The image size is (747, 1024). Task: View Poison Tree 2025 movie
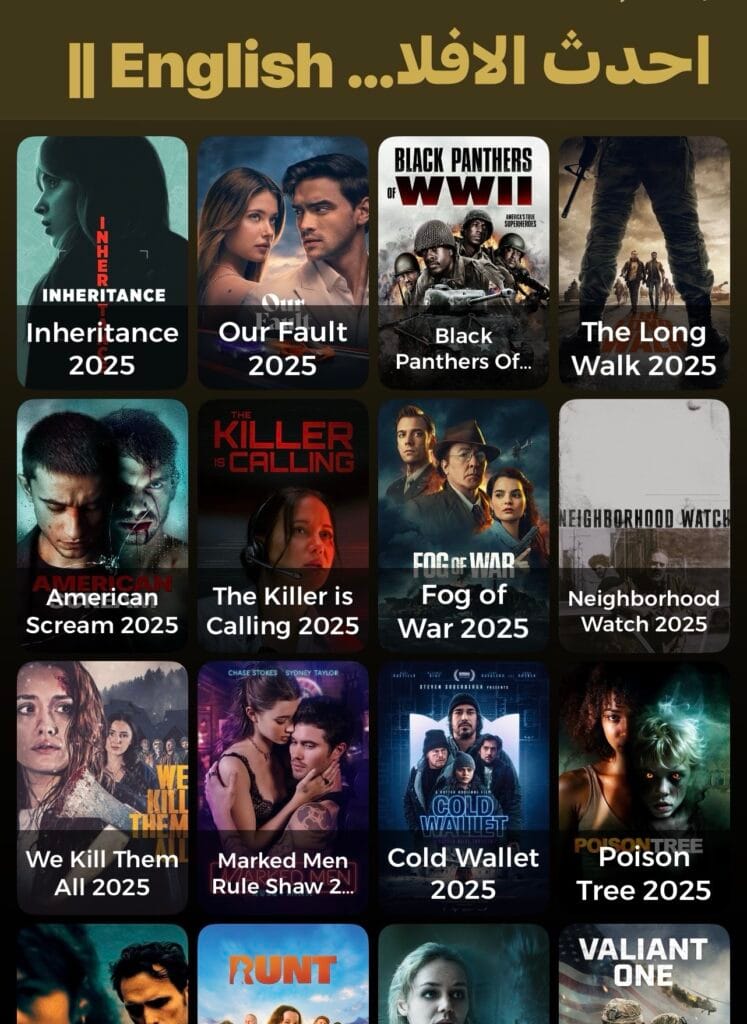pos(644,787)
